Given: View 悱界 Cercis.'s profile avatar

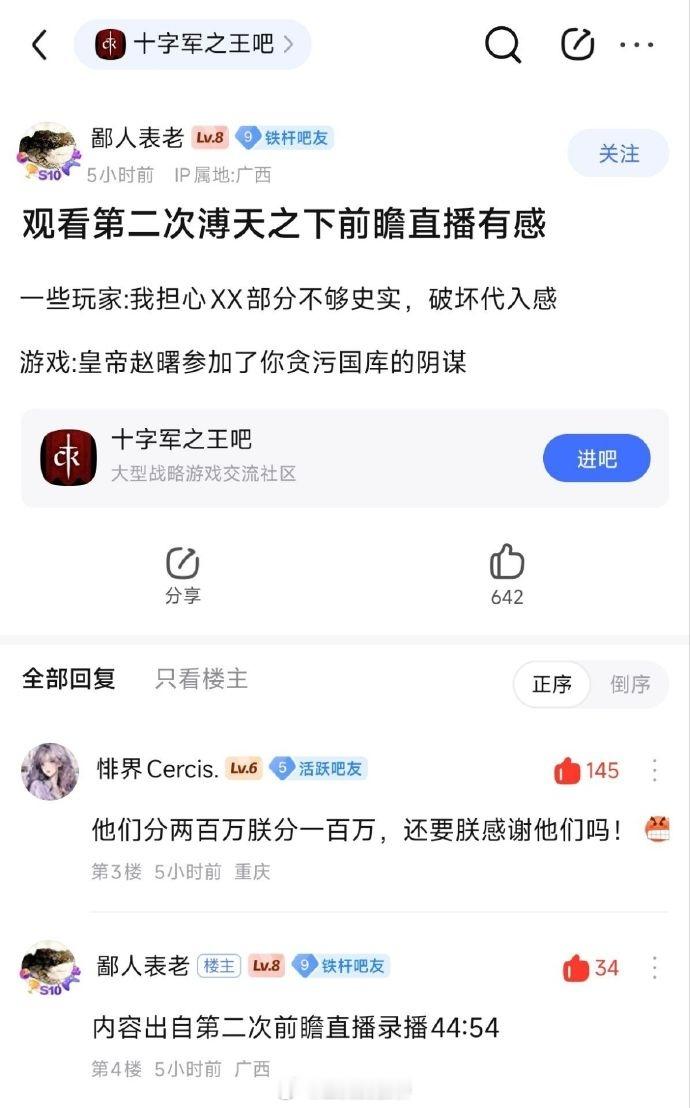Looking at the screenshot, I should tap(50, 771).
